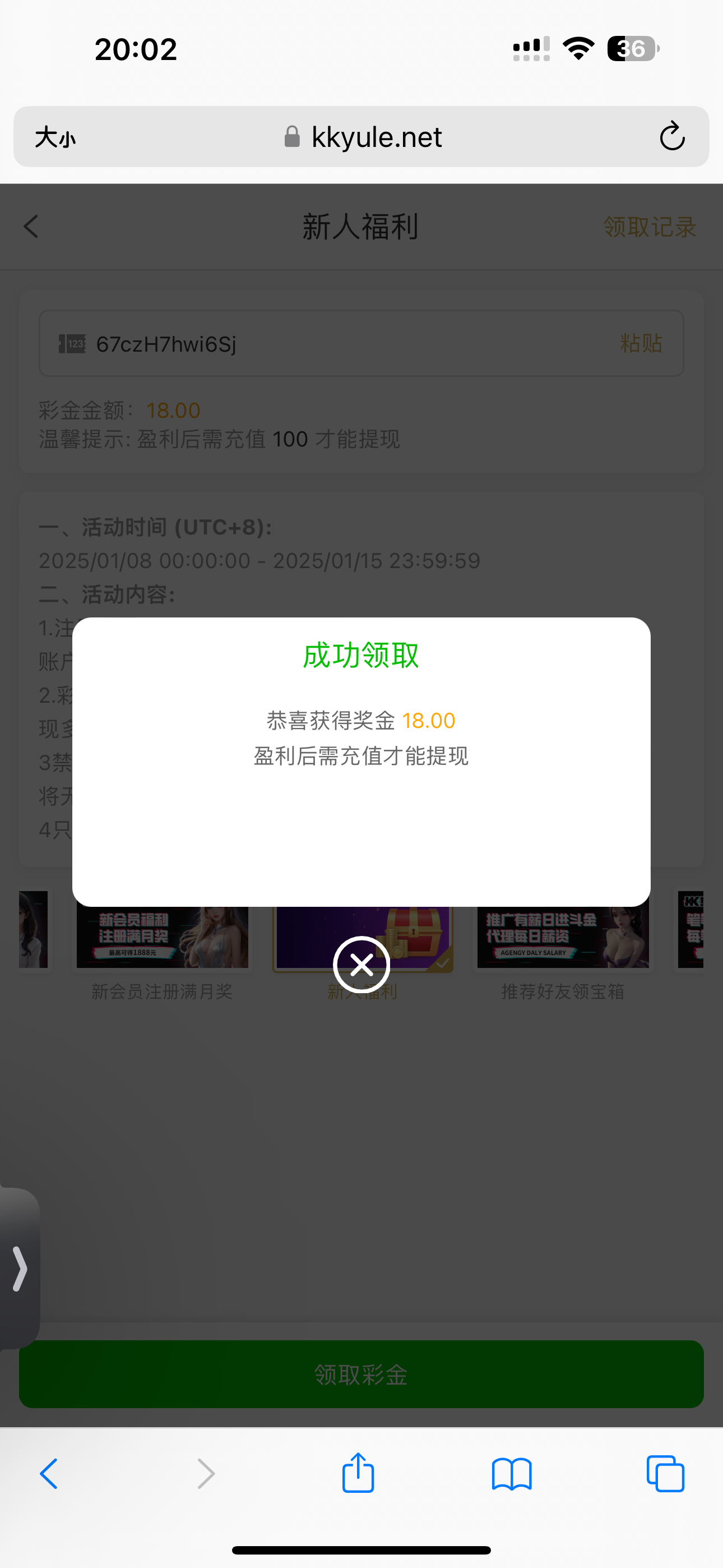Close the 成功领取 success popup
The height and width of the screenshot is (1568, 723).
361,964
